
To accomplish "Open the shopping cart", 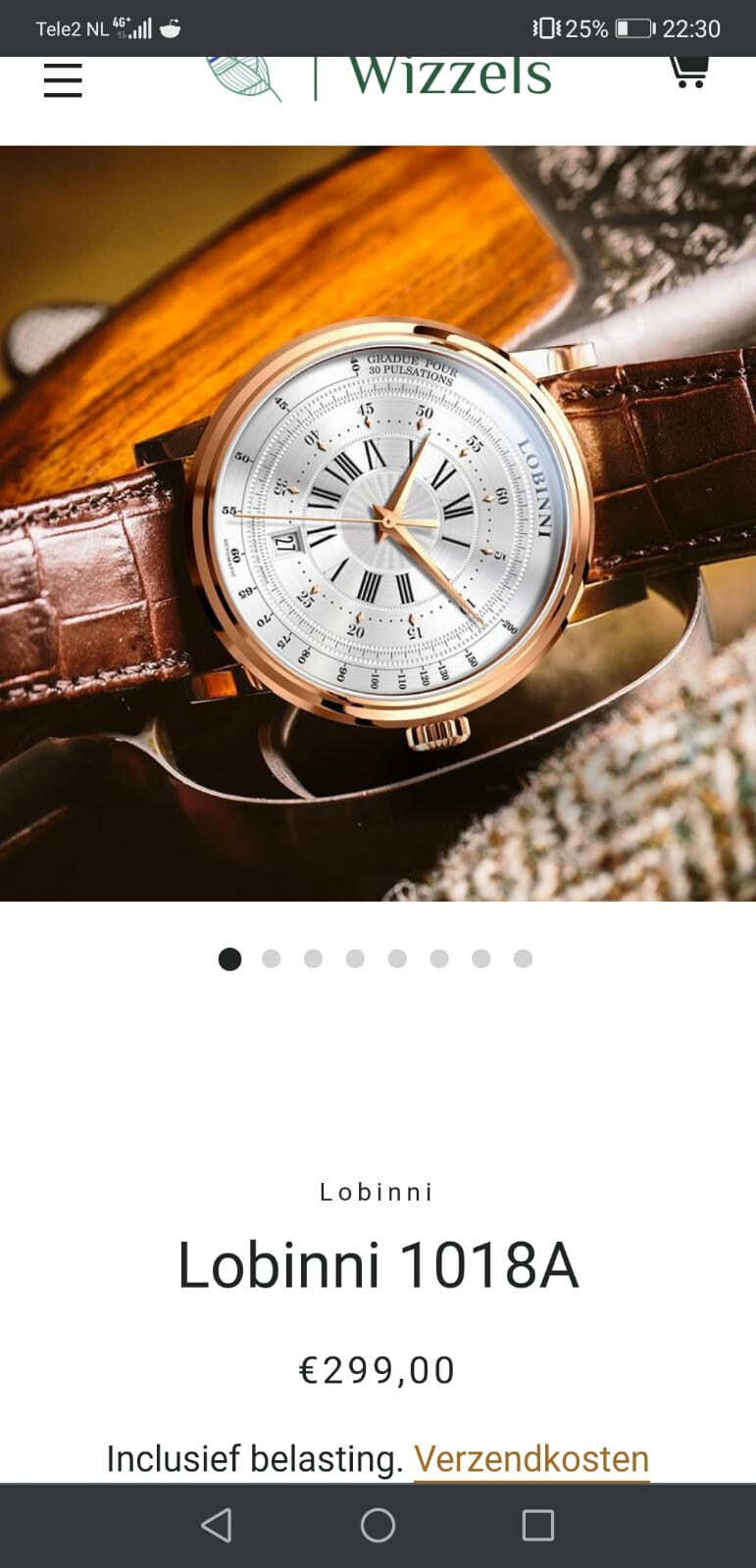I will tap(688, 73).
